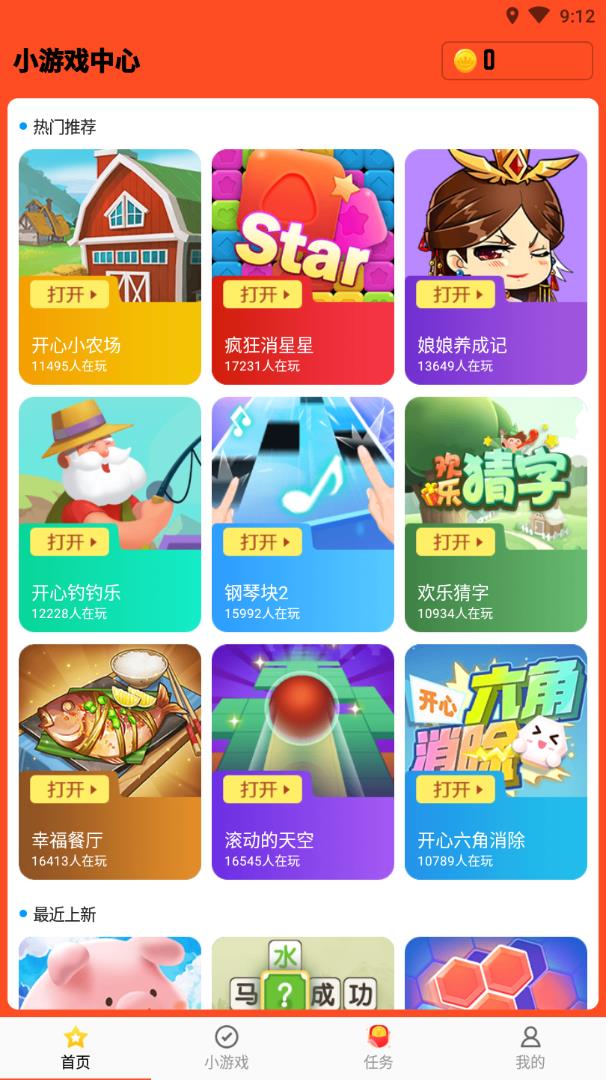Tap 打开 on 钢琴块2
Image resolution: width=606 pixels, height=1080 pixels.
coord(262,542)
